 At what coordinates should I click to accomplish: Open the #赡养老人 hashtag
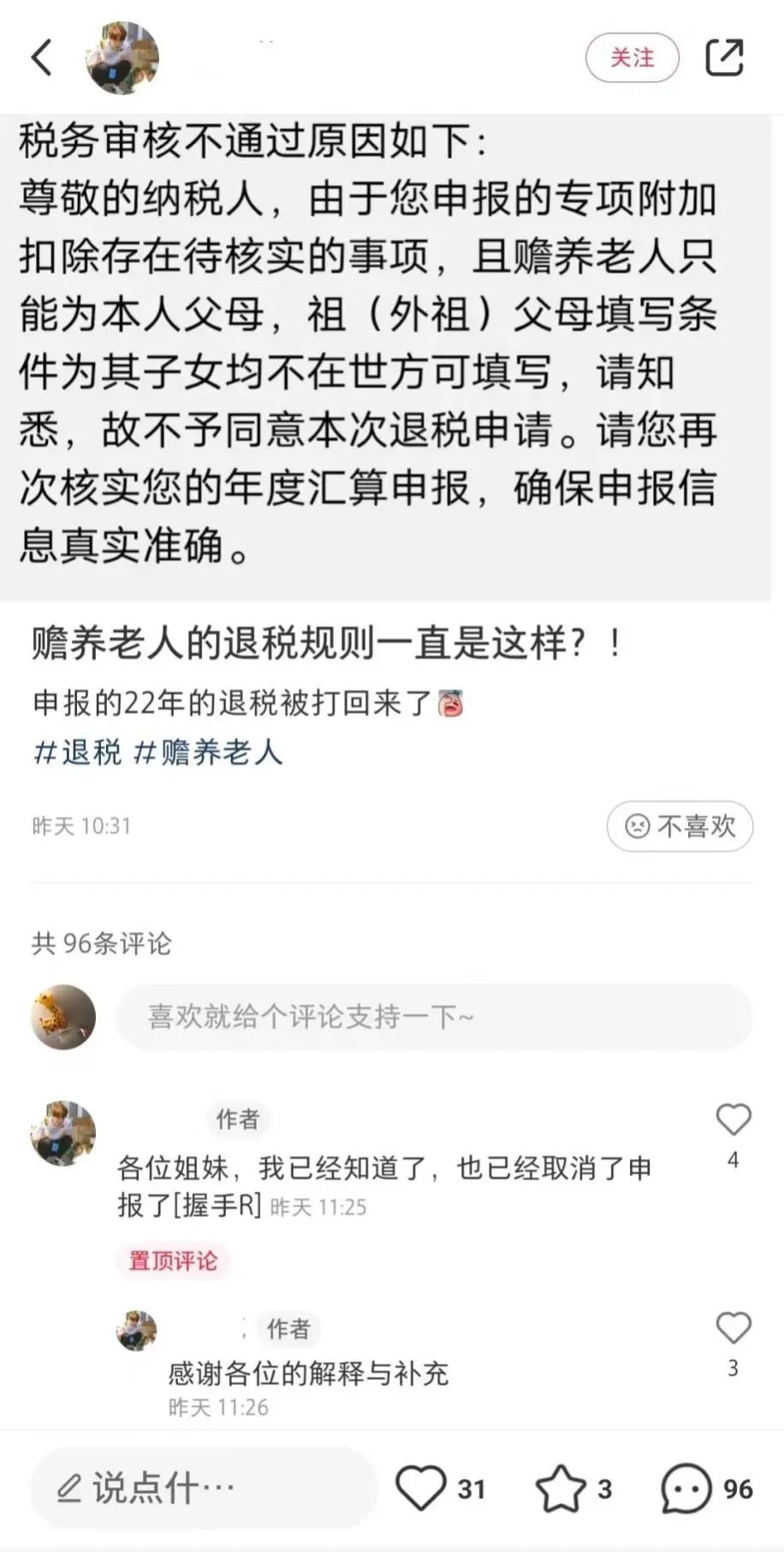click(x=208, y=752)
